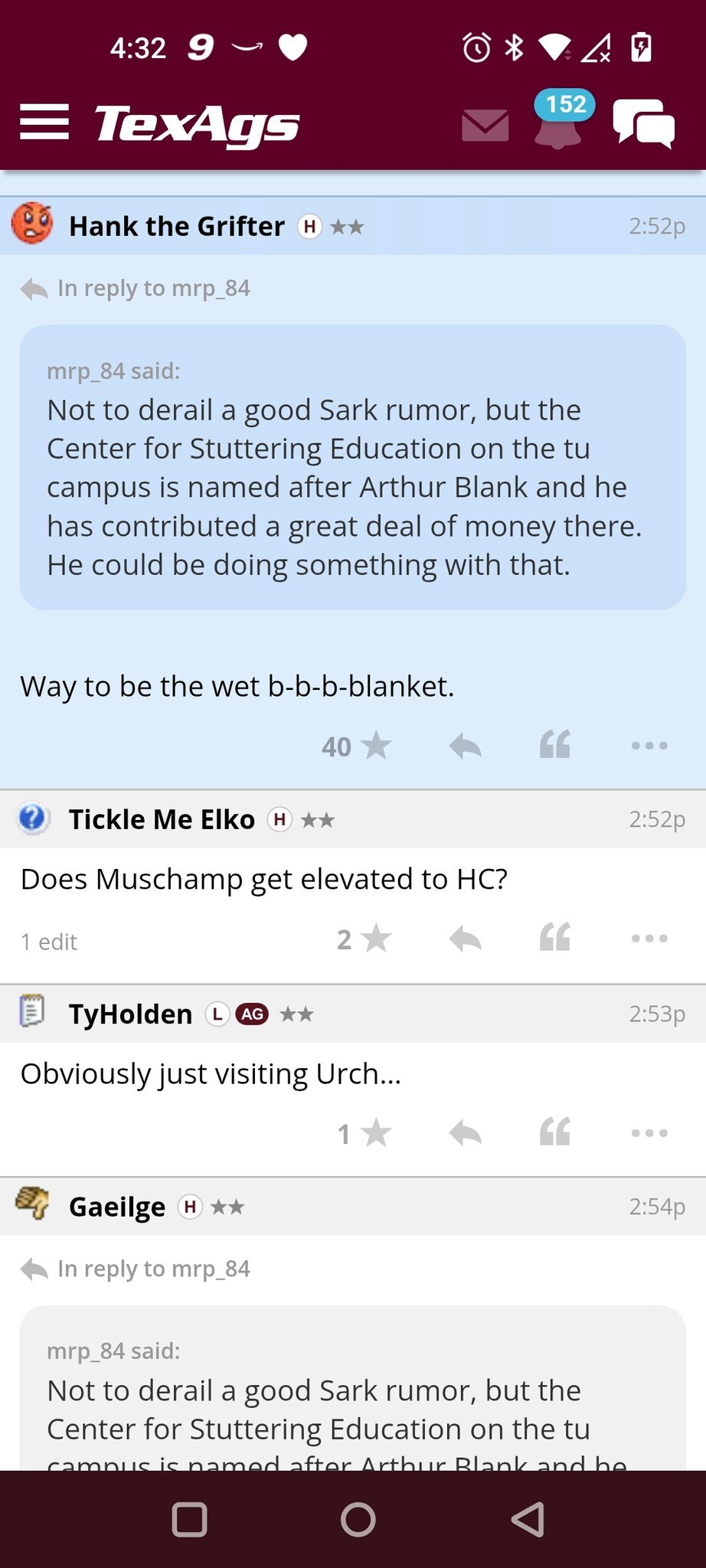Star TyHolden's post

(x=375, y=1133)
